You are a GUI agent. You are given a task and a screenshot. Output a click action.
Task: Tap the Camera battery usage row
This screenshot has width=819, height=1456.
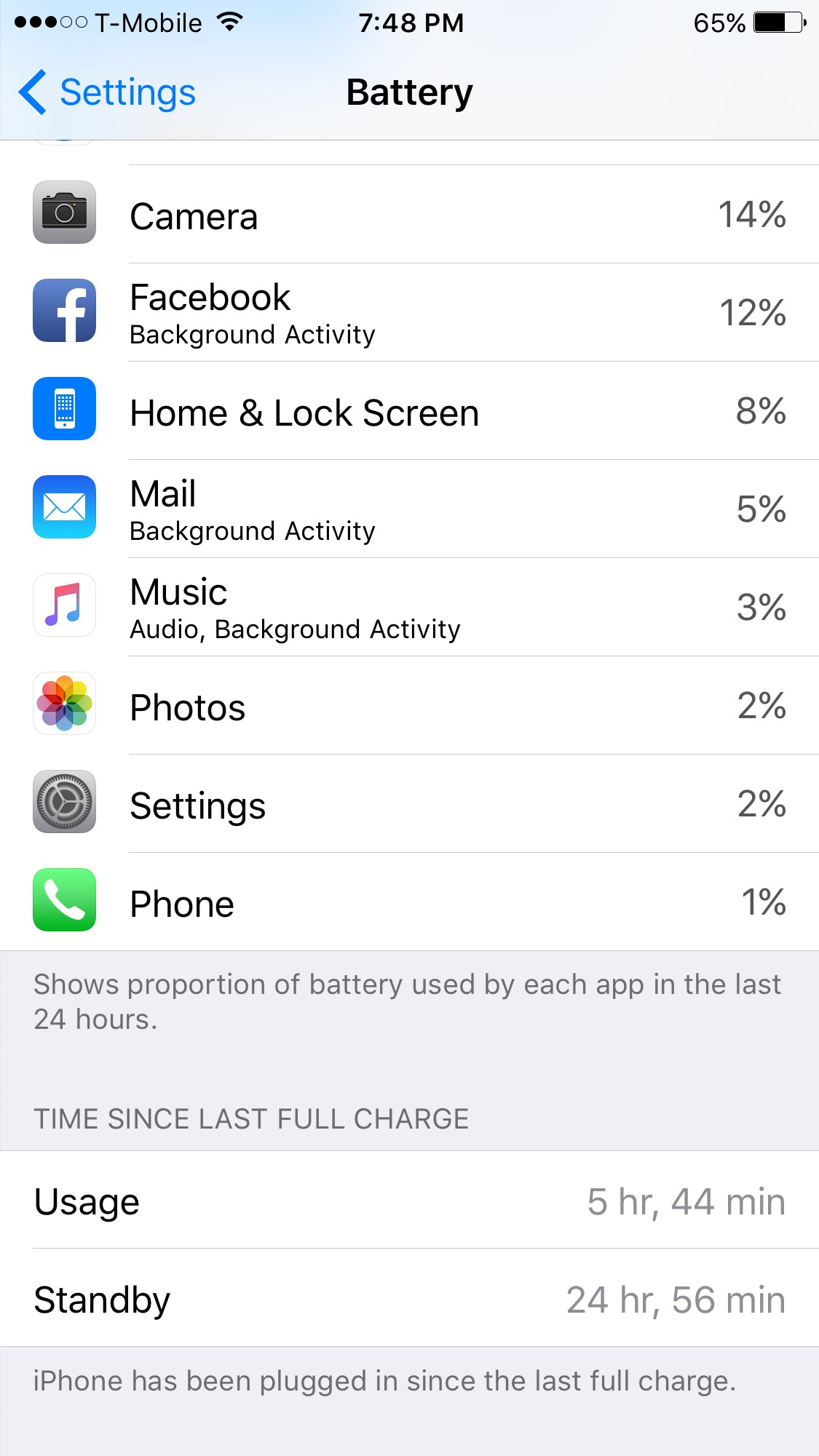409,214
